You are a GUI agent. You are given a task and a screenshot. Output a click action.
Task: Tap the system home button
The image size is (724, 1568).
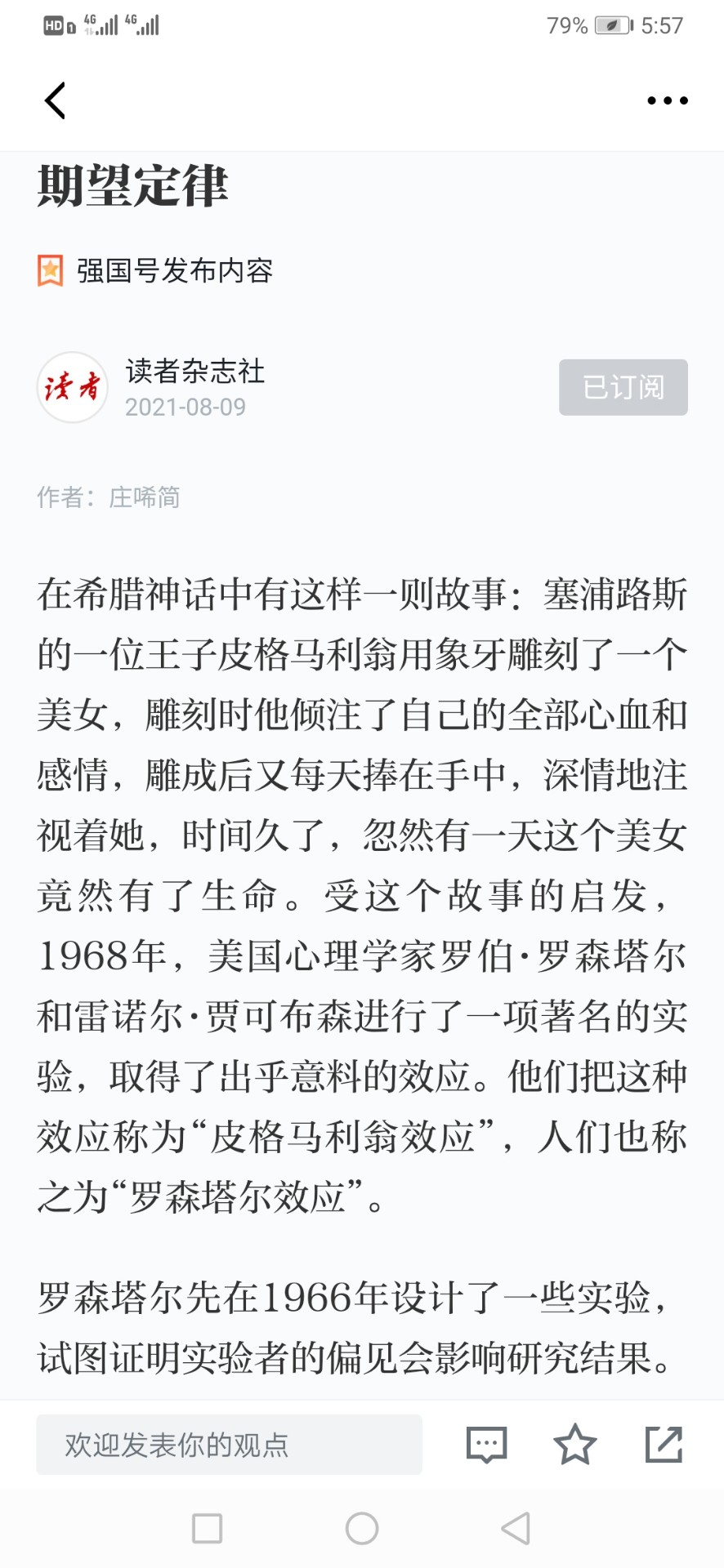362,1528
